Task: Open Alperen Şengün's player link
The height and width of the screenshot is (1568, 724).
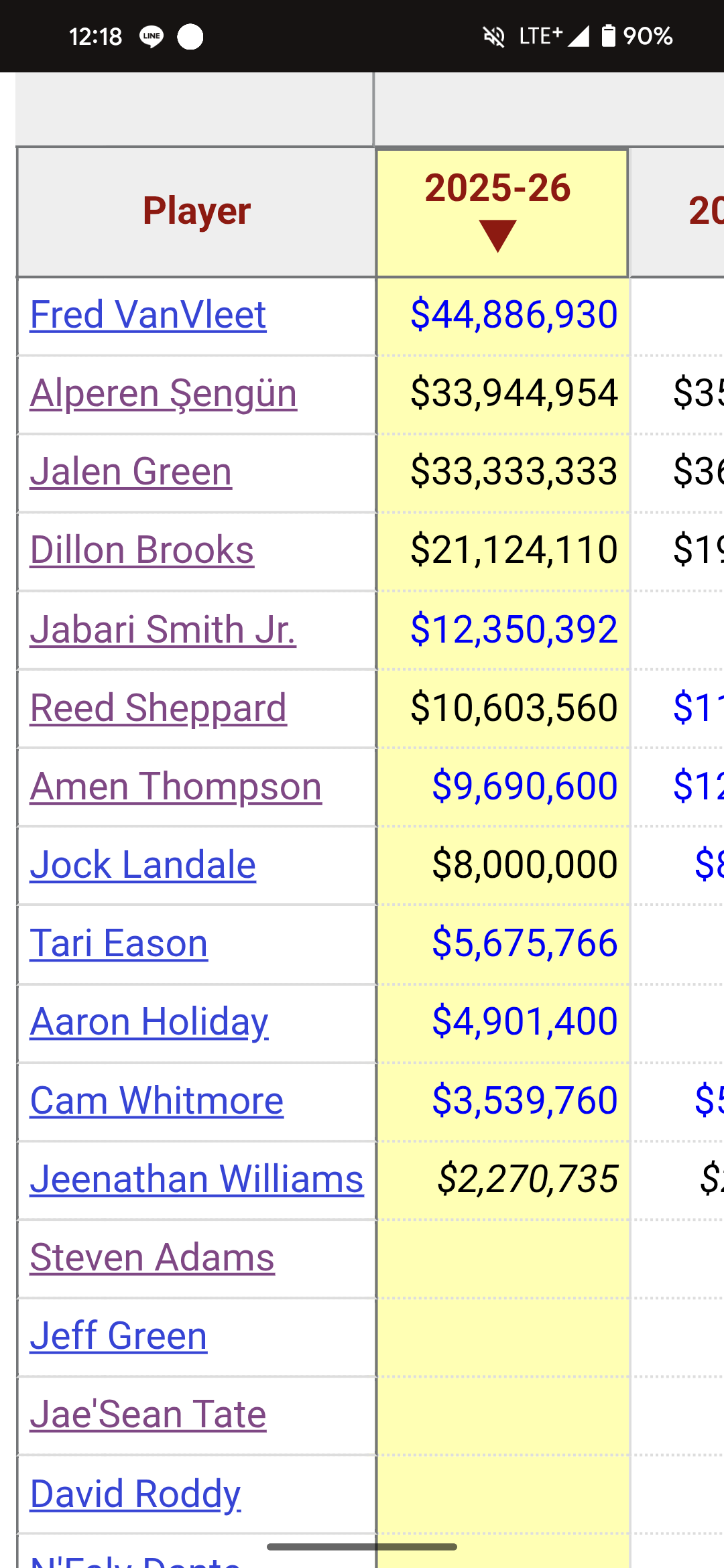Action: 164,393
